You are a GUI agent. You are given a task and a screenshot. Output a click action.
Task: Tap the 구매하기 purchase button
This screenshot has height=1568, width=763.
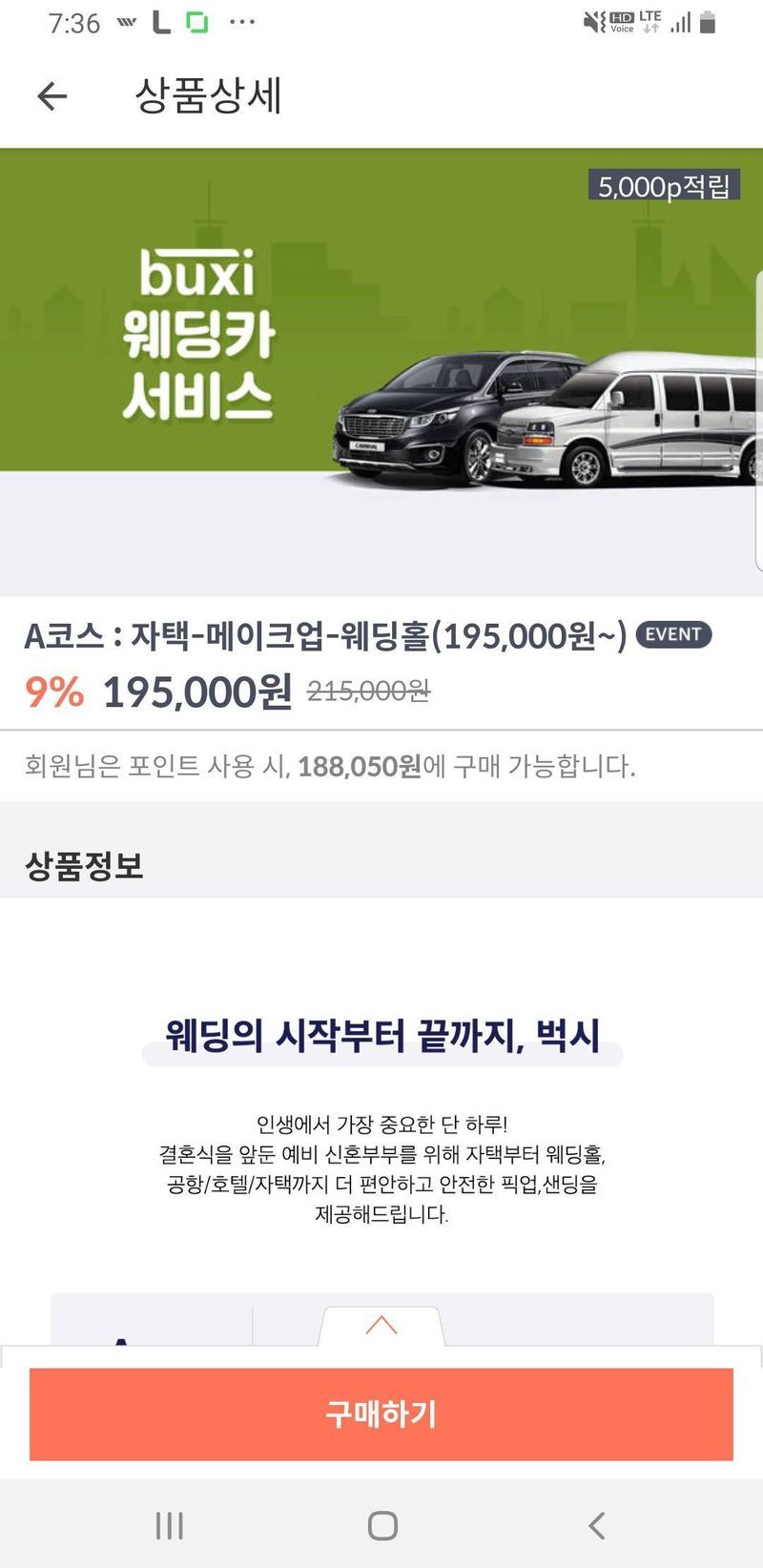[381, 1413]
